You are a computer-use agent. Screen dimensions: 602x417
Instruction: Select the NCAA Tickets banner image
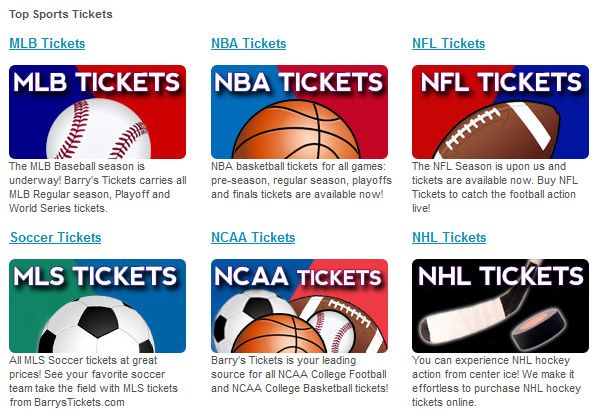[299, 305]
